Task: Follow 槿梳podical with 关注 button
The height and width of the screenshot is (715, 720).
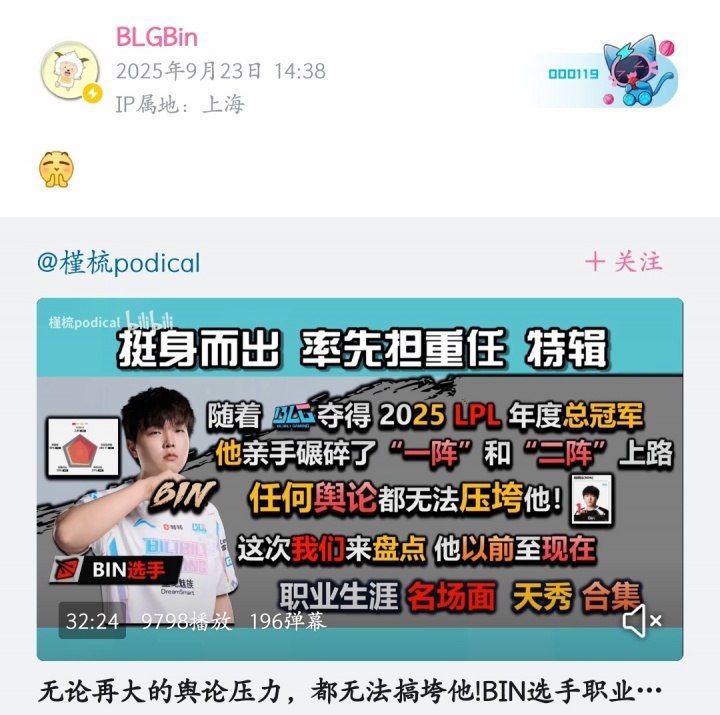Action: 624,262
